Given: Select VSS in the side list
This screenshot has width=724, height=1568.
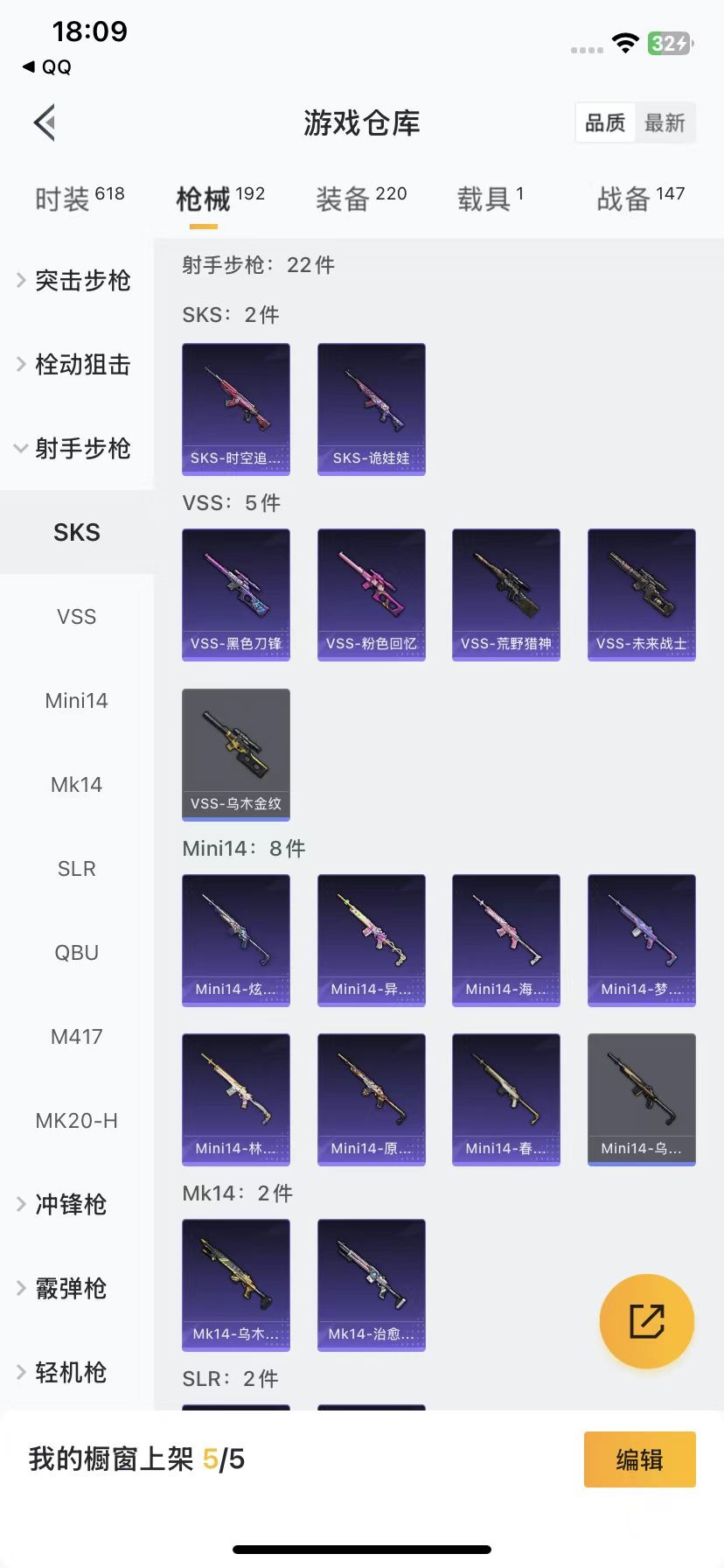Looking at the screenshot, I should pos(76,616).
